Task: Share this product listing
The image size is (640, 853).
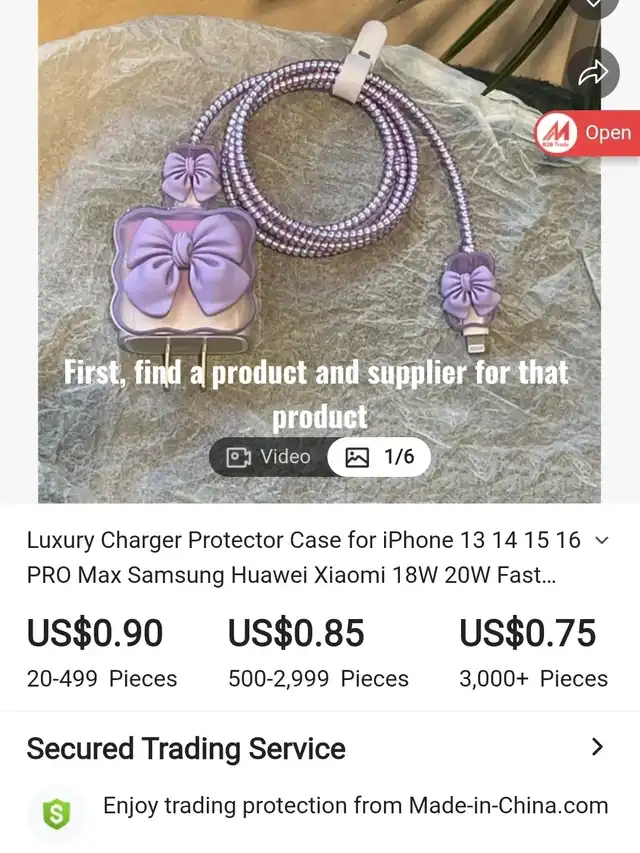Action: [x=593, y=73]
